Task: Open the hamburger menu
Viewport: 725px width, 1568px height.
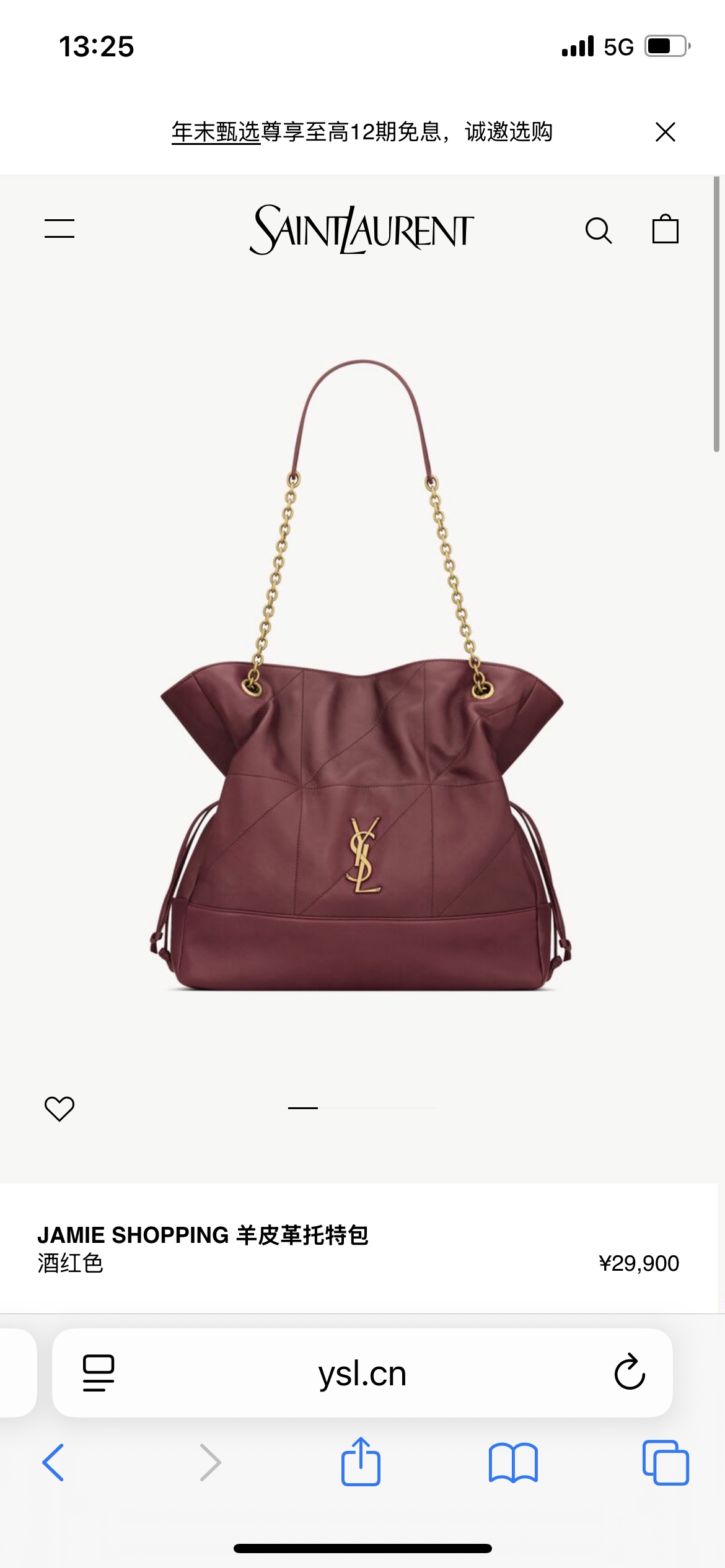Action: click(59, 229)
